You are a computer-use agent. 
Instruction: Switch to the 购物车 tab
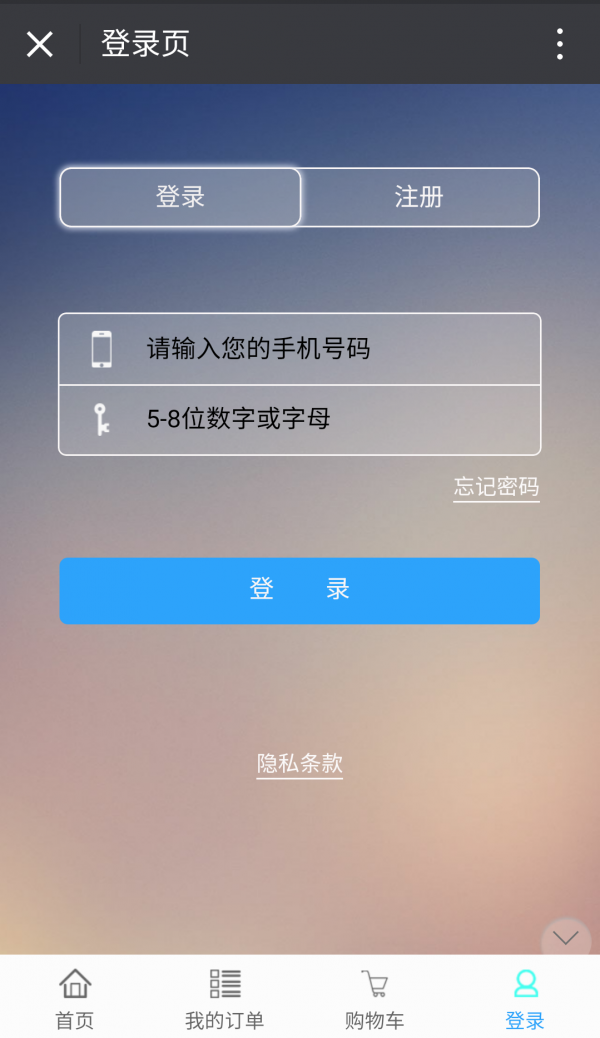coord(375,998)
